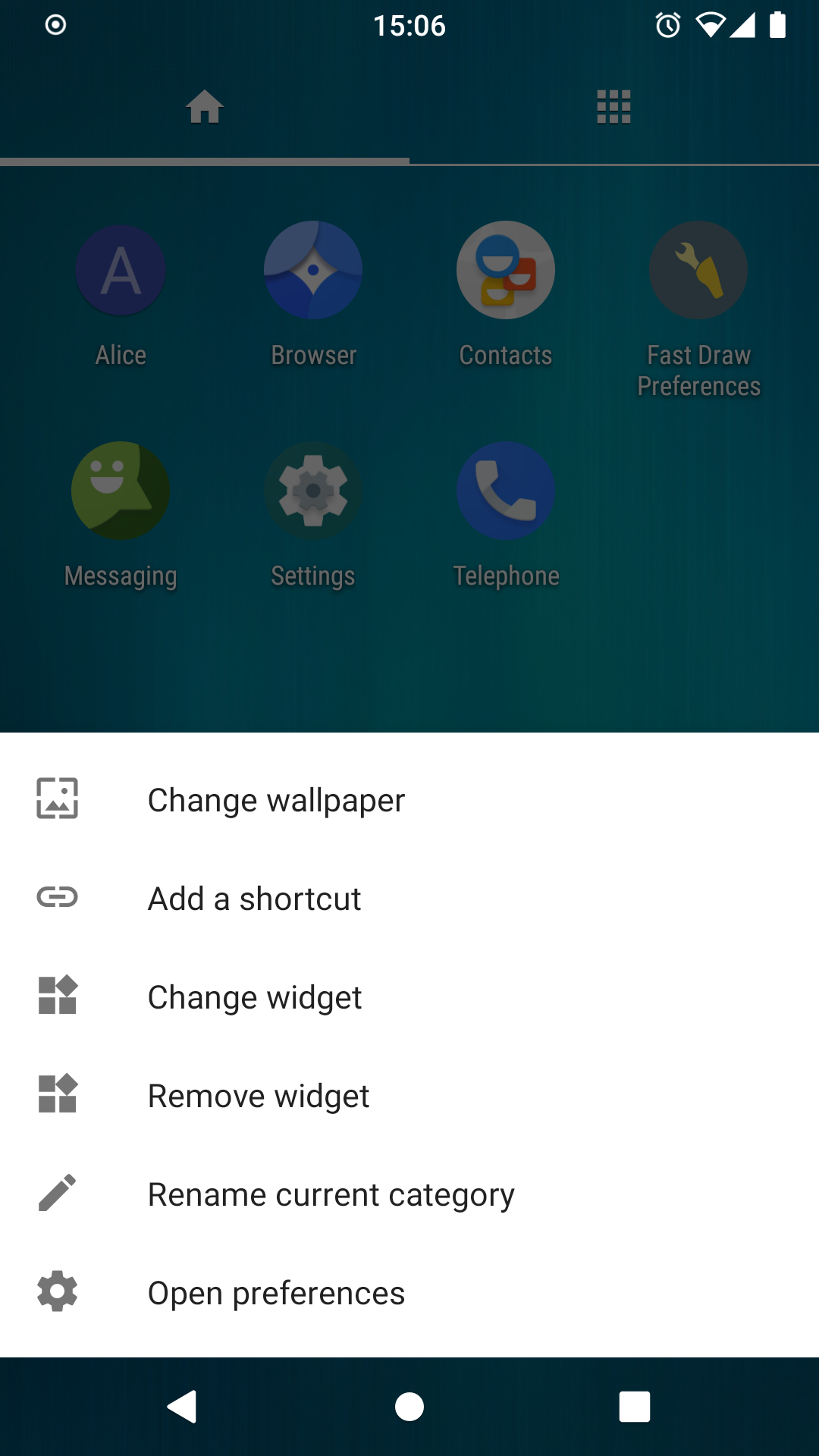Tap Remove widget

tap(259, 1096)
